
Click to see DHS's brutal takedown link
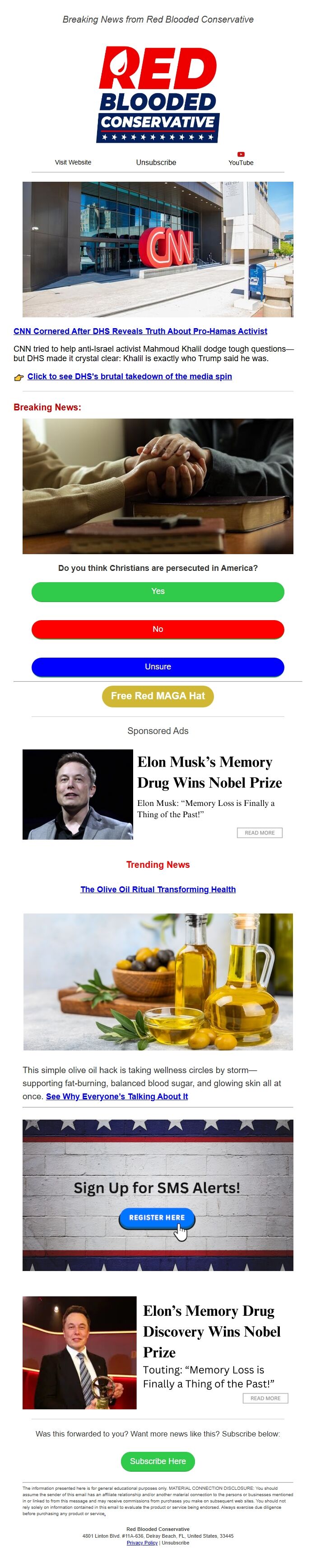(x=129, y=376)
